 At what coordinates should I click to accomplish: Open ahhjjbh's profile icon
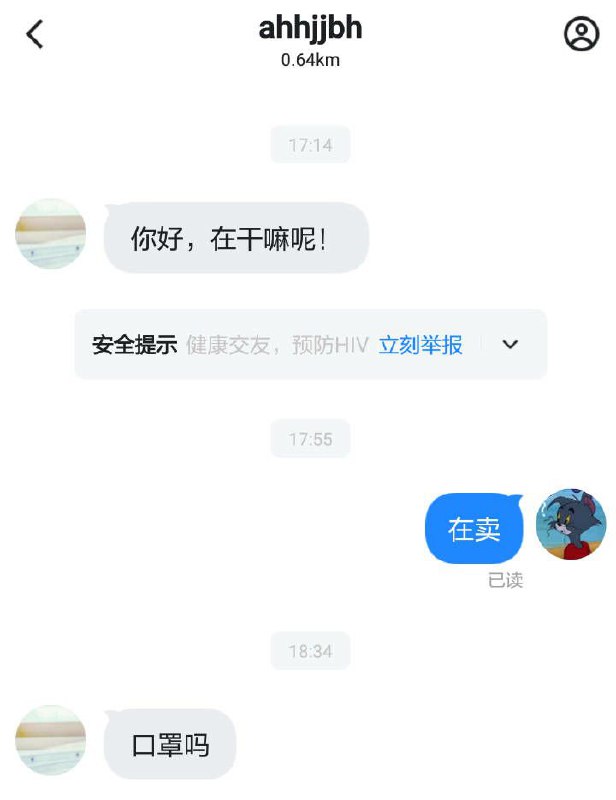[x=580, y=34]
